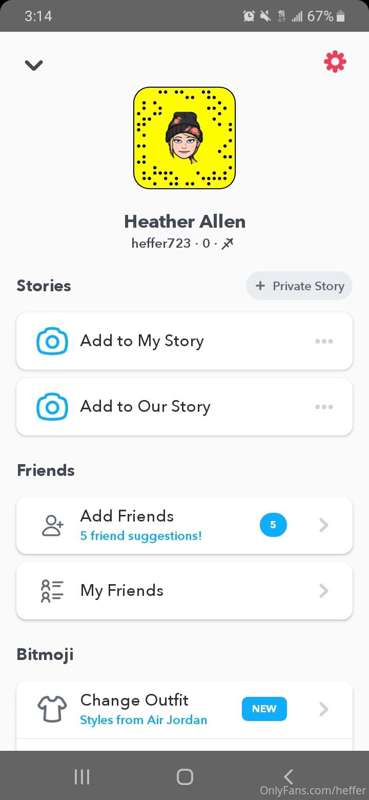Create a new Private Story

[299, 286]
